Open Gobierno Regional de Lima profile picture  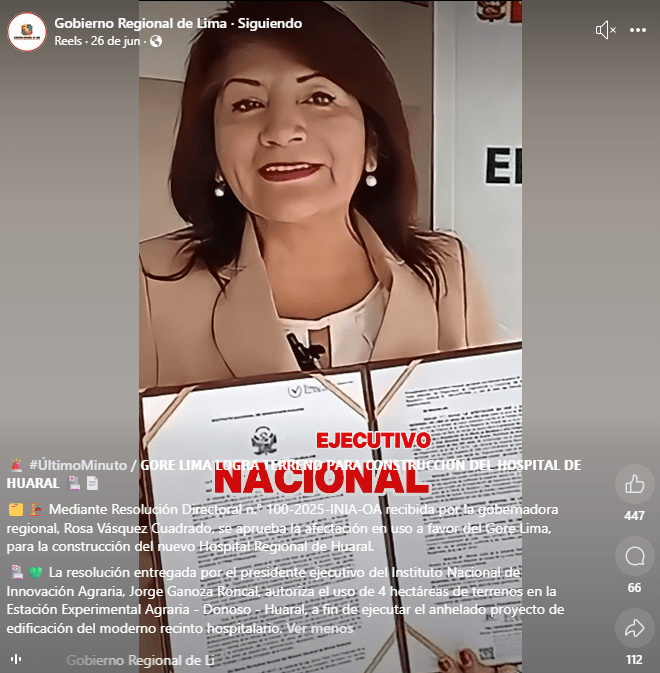[x=27, y=31]
